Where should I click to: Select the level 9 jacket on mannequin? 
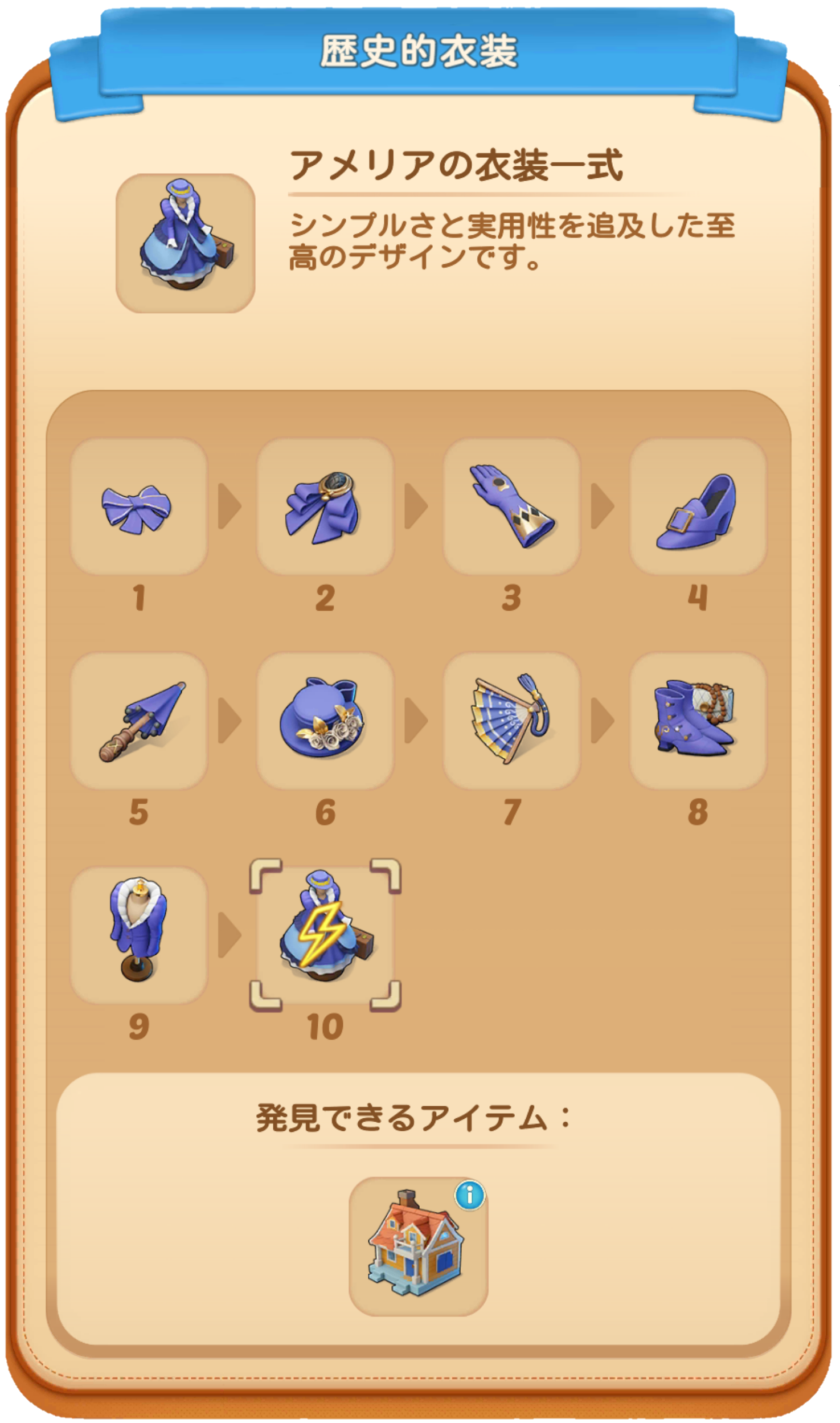tap(138, 935)
